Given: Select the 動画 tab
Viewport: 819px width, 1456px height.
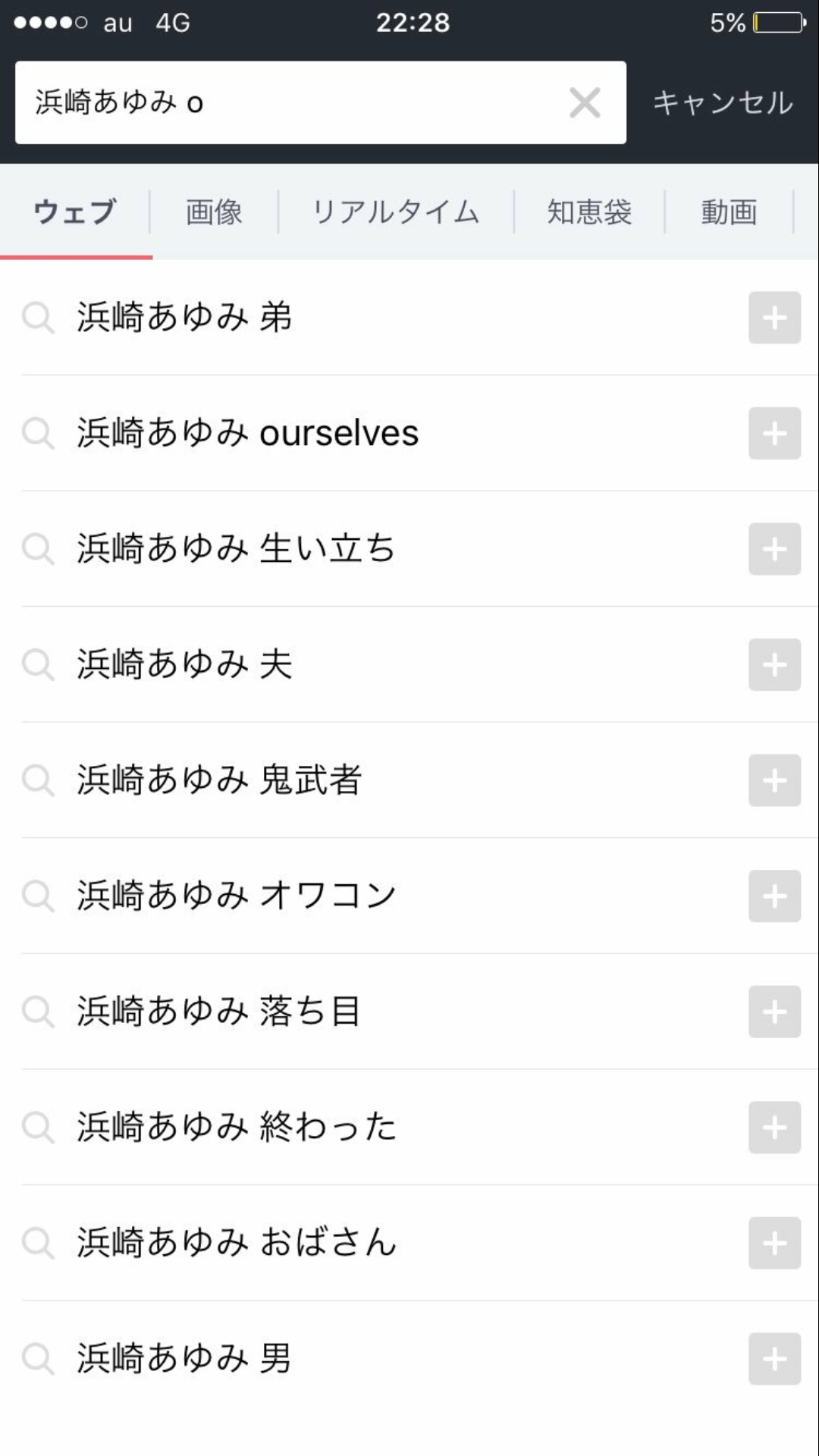Looking at the screenshot, I should [x=729, y=212].
